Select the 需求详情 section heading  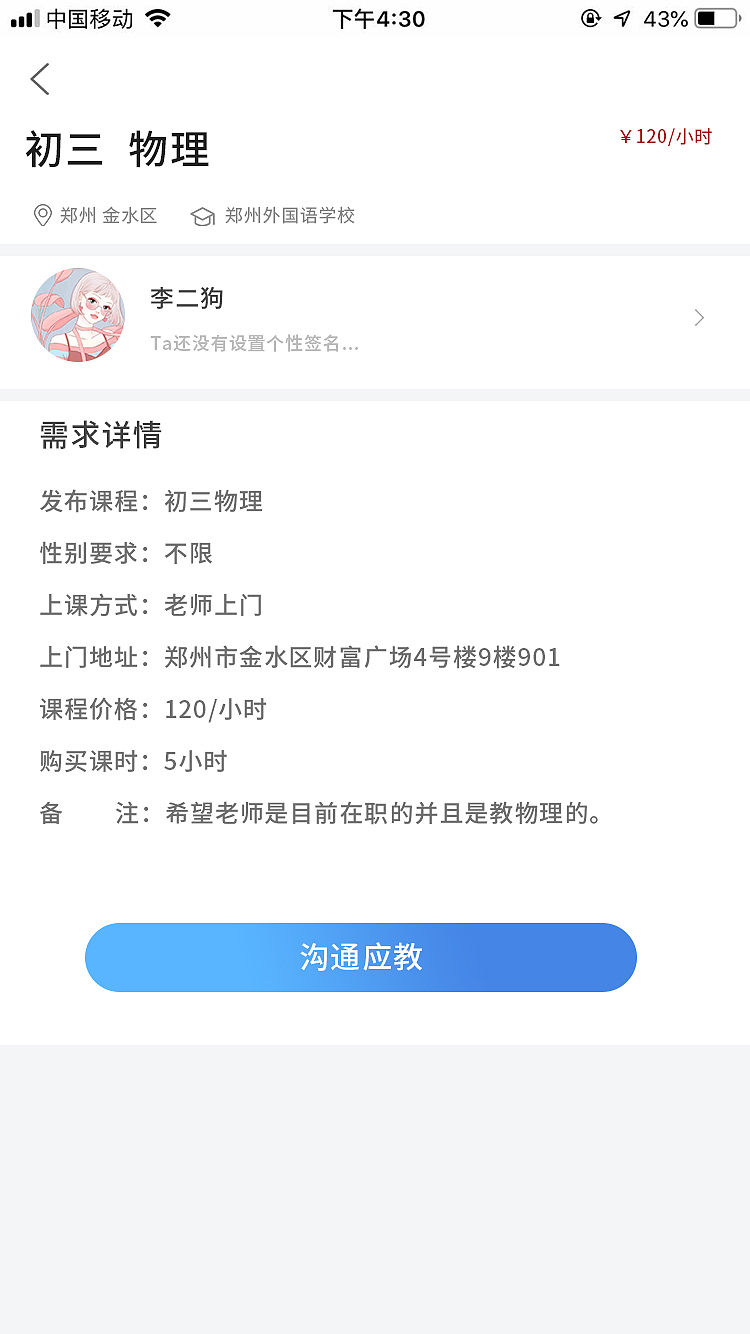99,435
